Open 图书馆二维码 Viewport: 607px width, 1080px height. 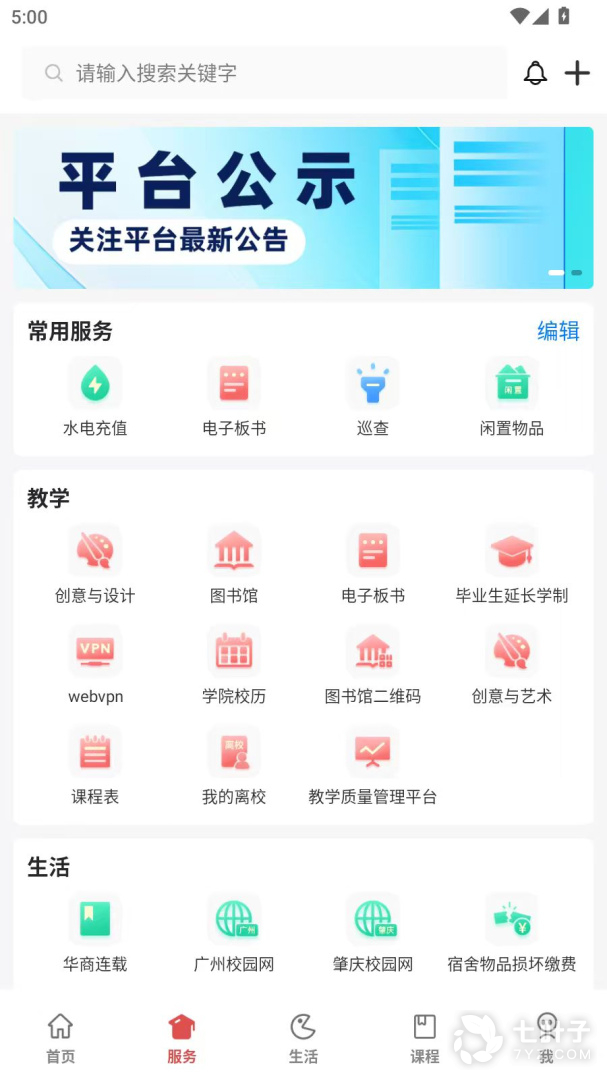pos(373,665)
